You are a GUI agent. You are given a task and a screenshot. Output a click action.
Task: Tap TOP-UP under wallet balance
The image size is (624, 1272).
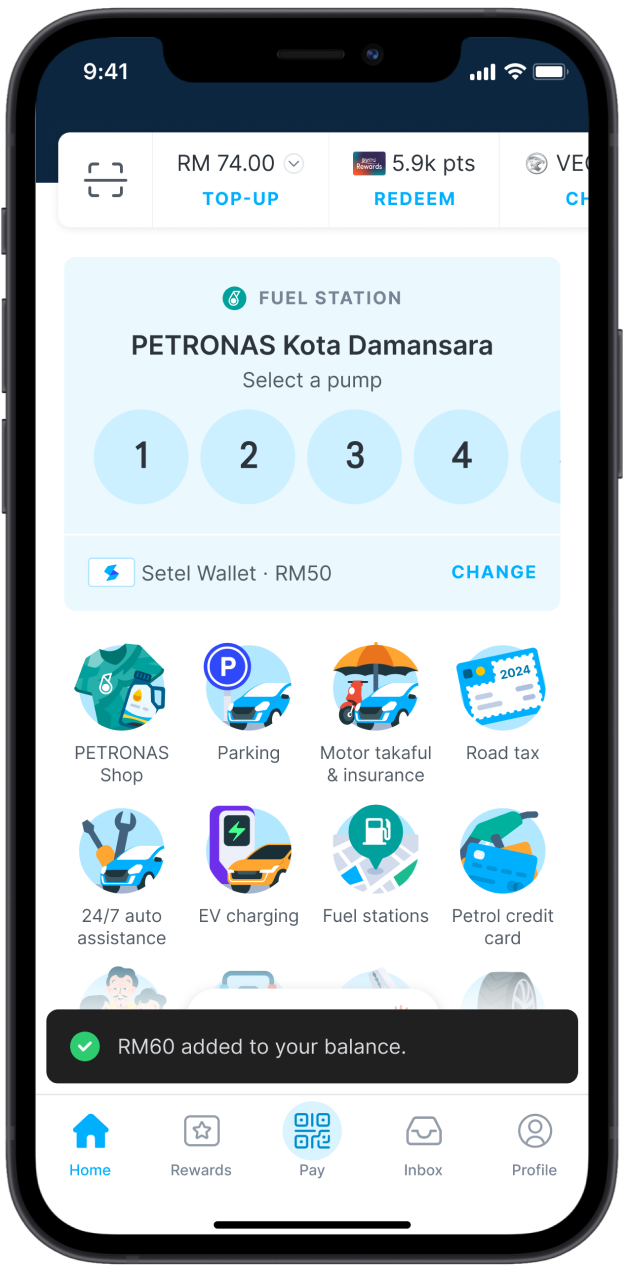(240, 198)
